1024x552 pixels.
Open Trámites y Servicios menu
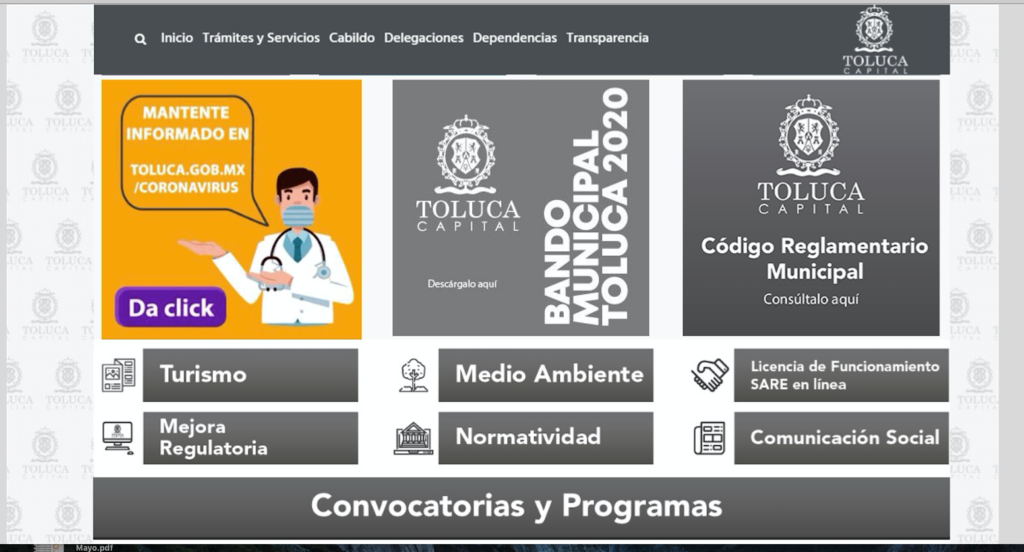pyautogui.click(x=261, y=38)
